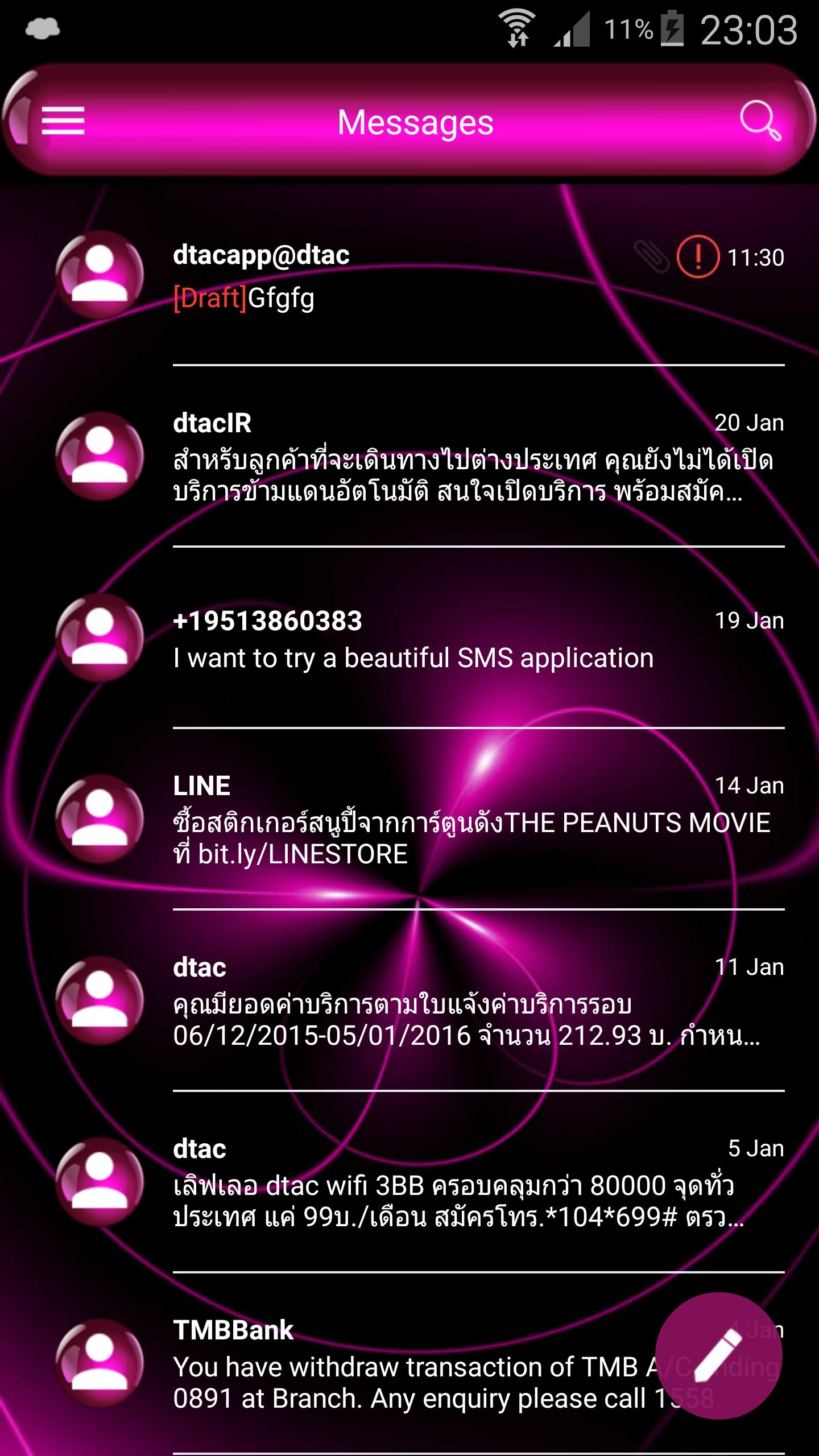Viewport: 819px width, 1456px height.
Task: Click the attachment paperclip on dtacapp@dtac conversation
Action: [x=653, y=257]
